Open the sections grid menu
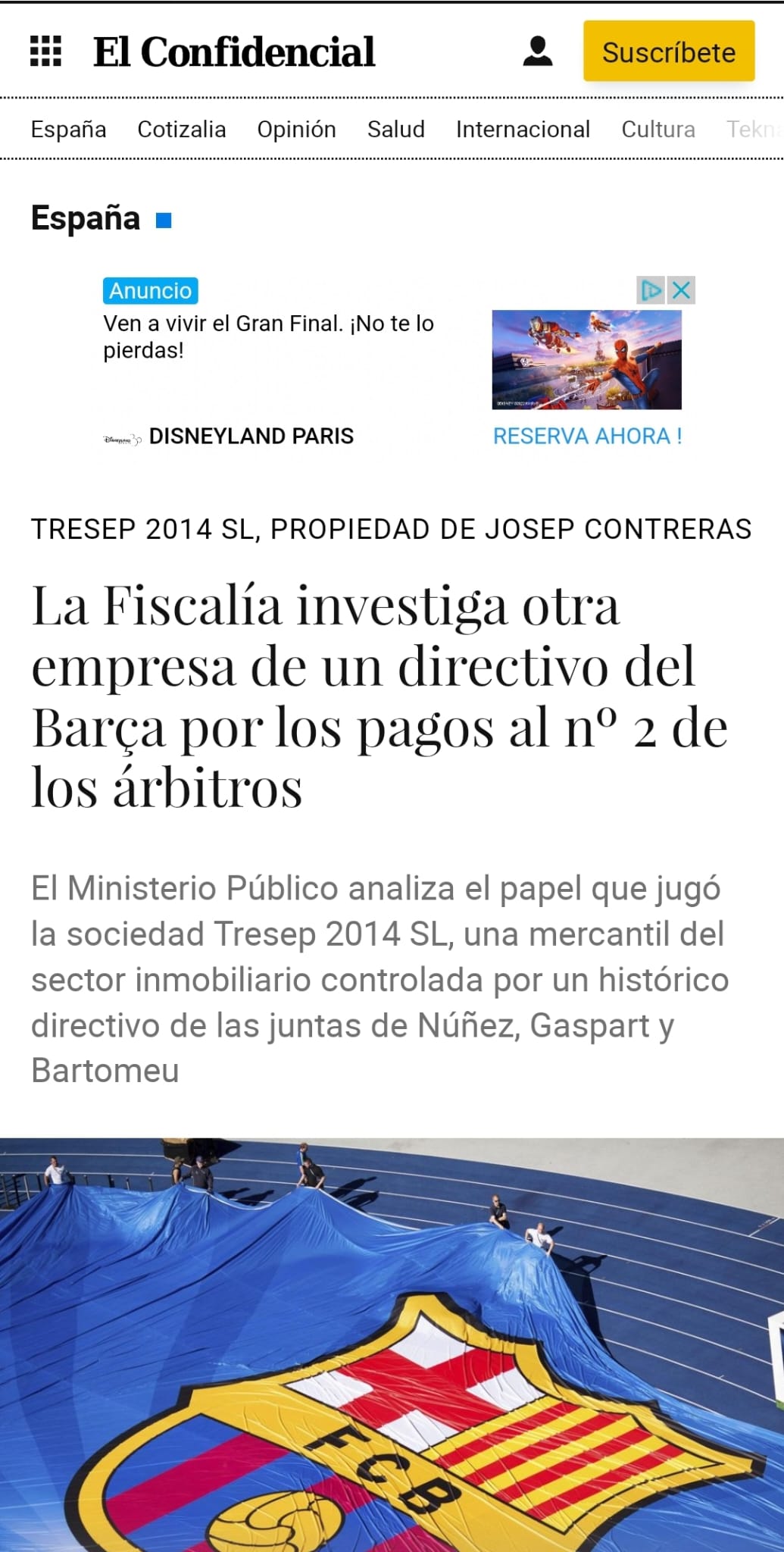Viewport: 784px width, 1552px height. (45, 52)
